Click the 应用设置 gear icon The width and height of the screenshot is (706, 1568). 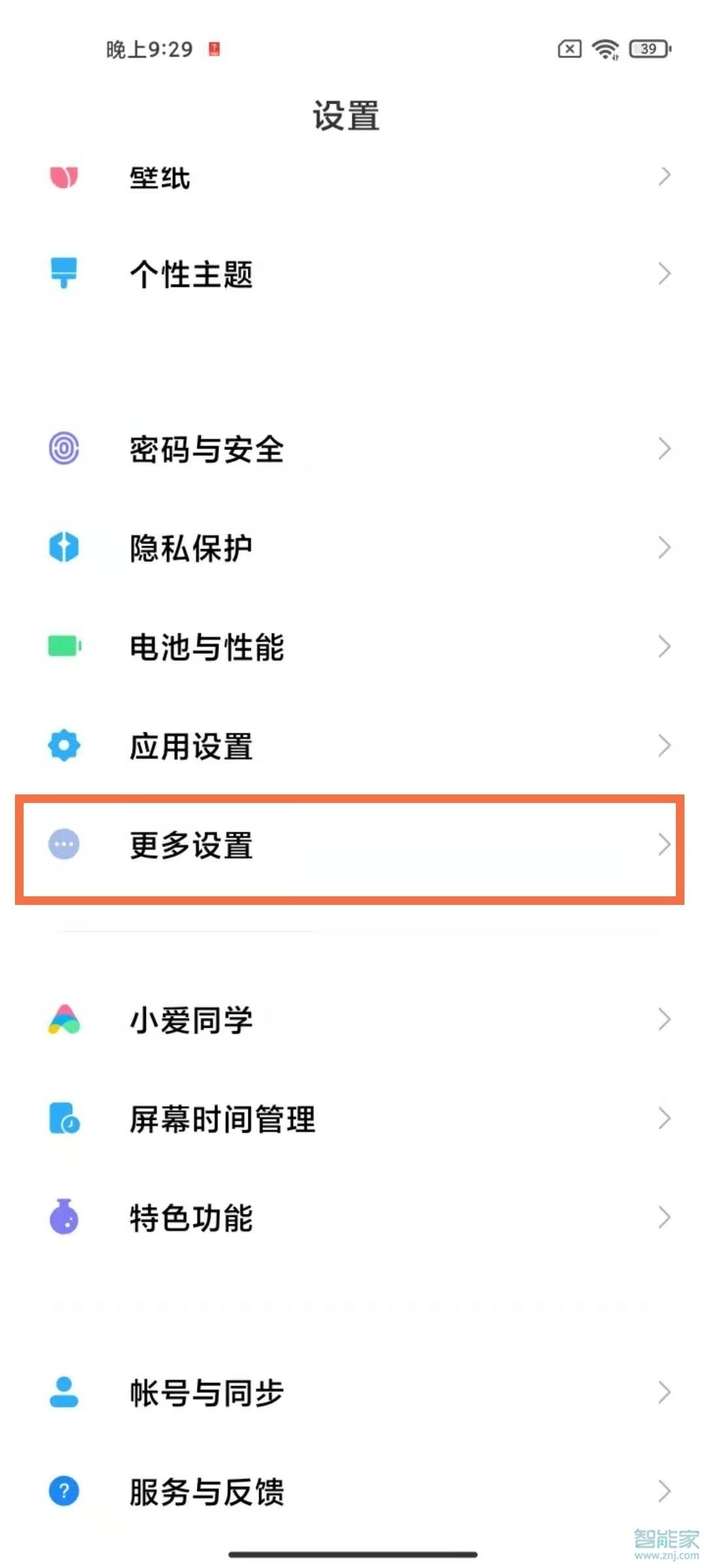pos(63,745)
